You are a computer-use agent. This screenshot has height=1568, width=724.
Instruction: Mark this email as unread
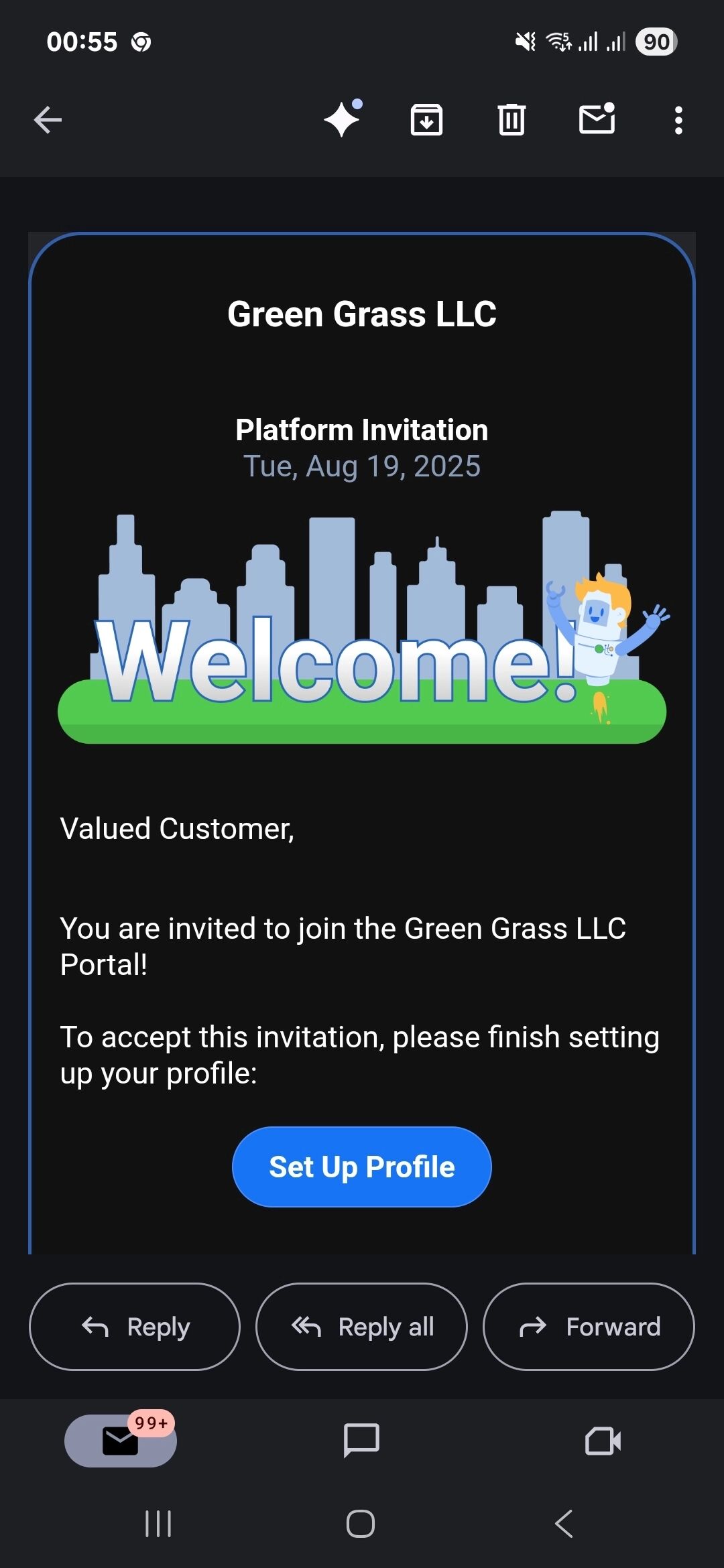click(x=597, y=119)
